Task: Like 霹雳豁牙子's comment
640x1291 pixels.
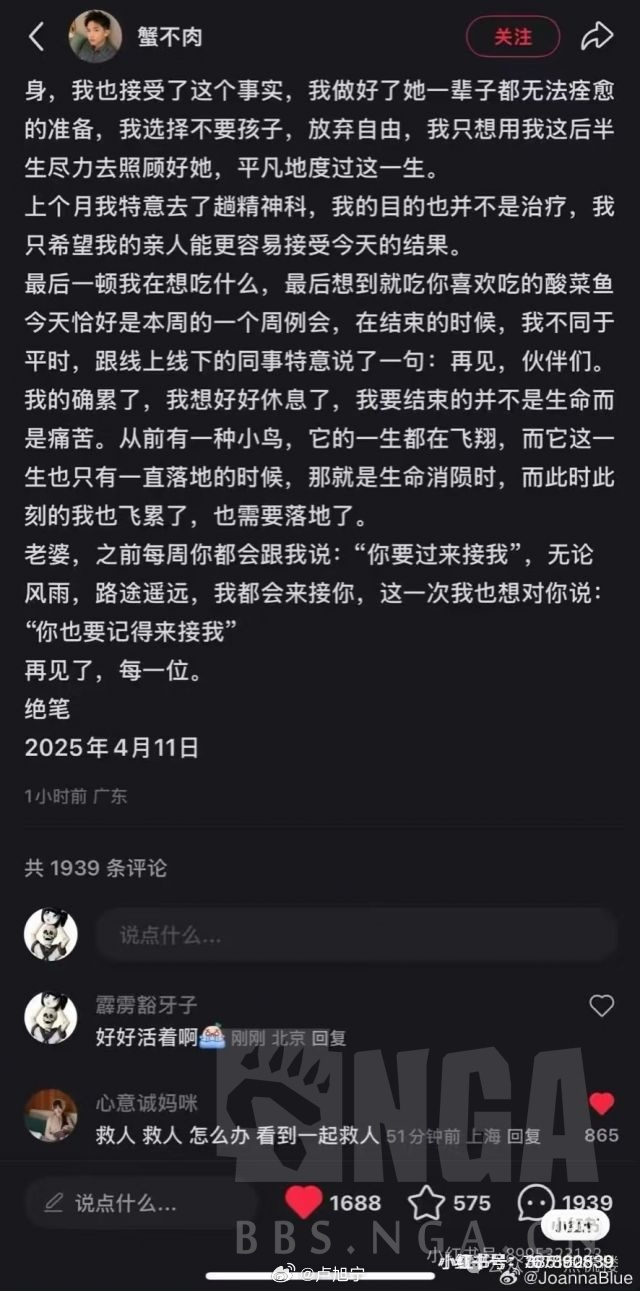Action: (601, 1006)
